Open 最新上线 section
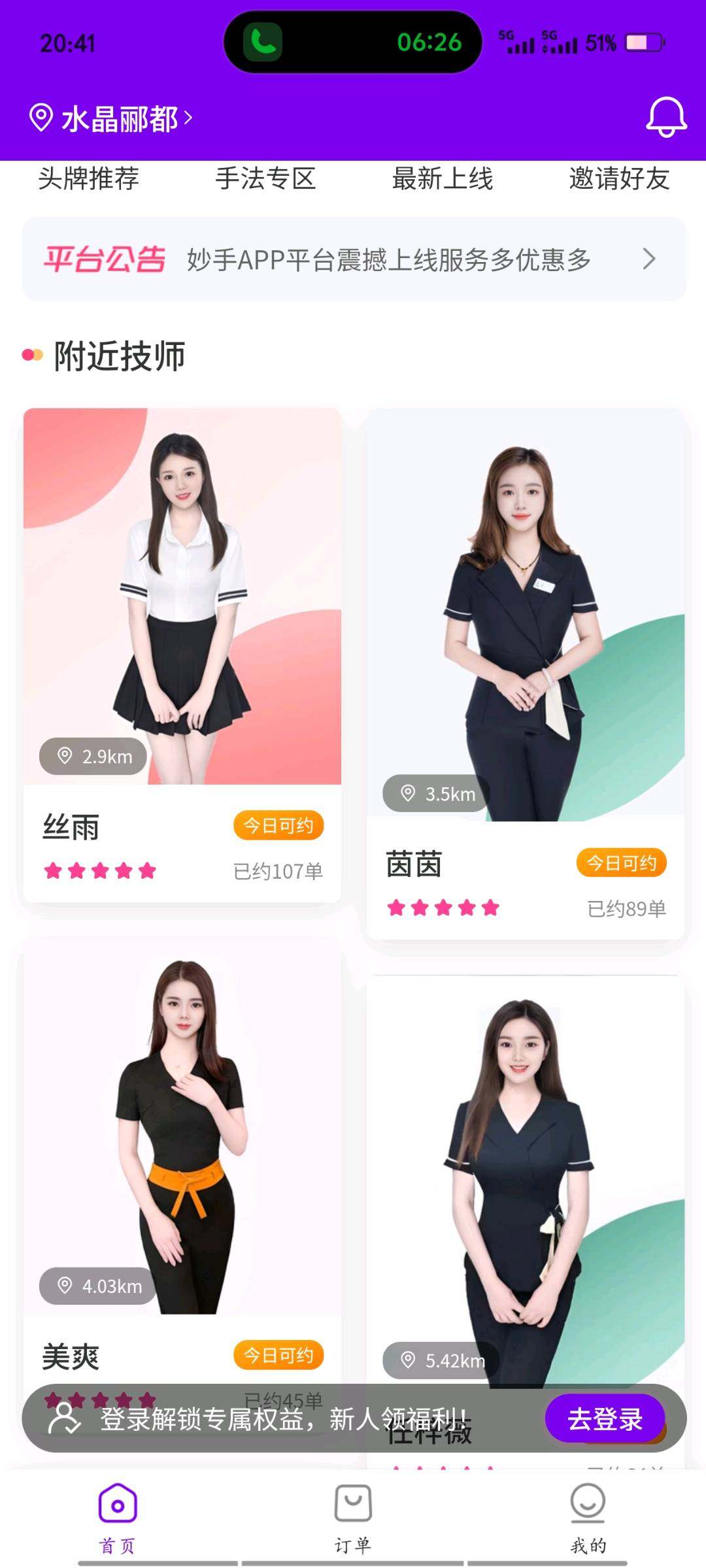 443,178
